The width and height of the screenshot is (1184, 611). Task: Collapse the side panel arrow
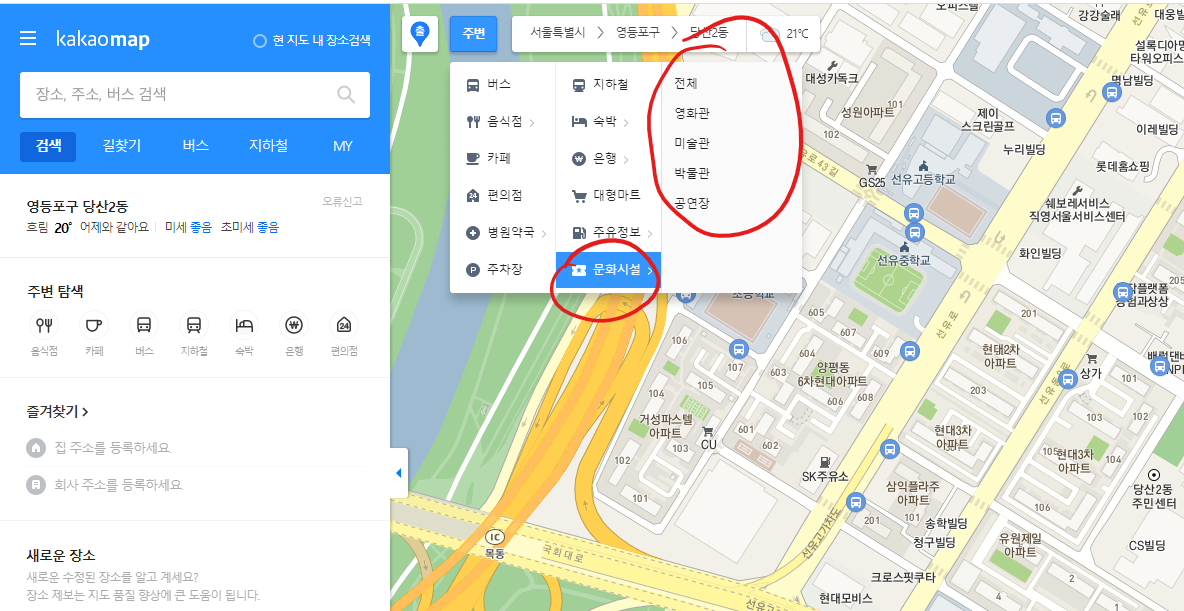click(x=399, y=473)
